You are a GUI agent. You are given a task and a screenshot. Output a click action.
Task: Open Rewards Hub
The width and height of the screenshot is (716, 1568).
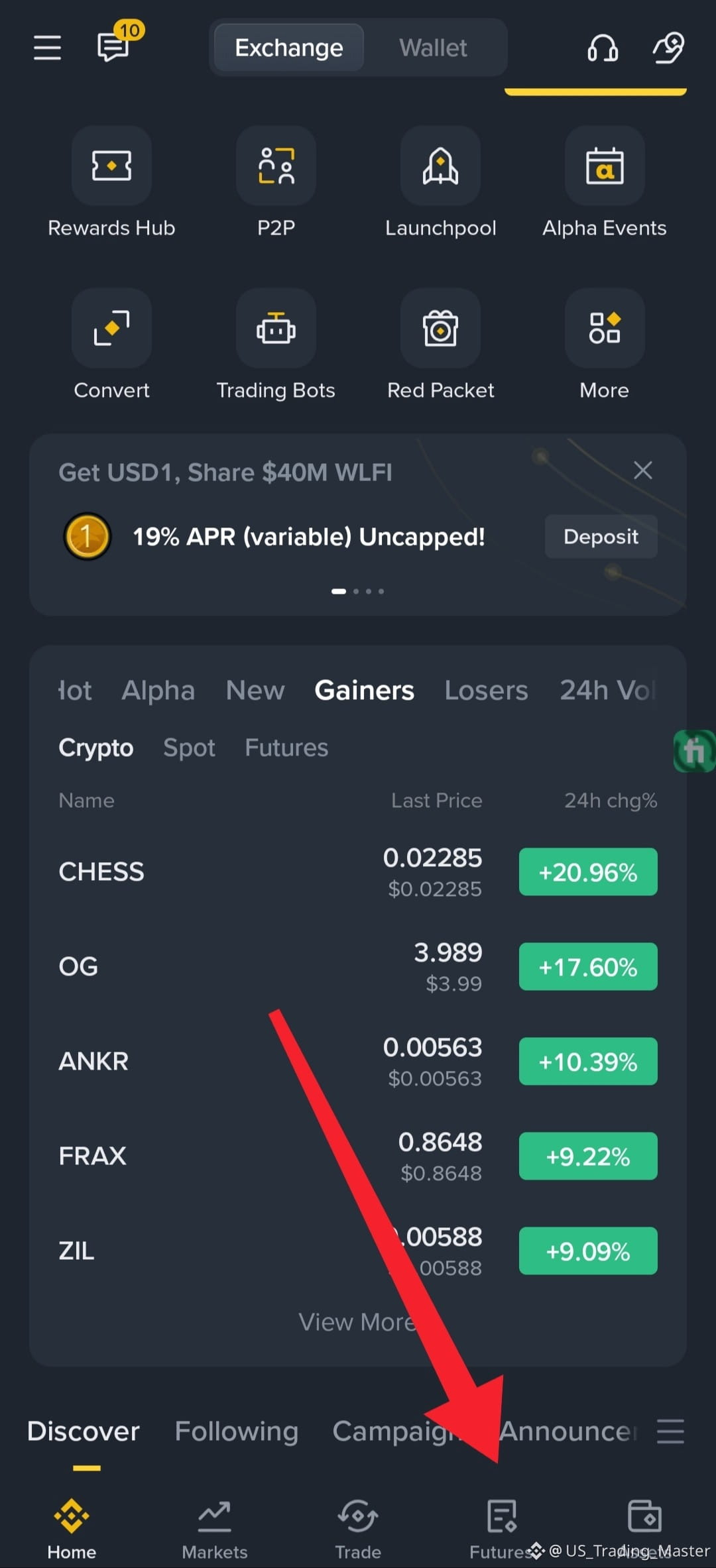(111, 166)
